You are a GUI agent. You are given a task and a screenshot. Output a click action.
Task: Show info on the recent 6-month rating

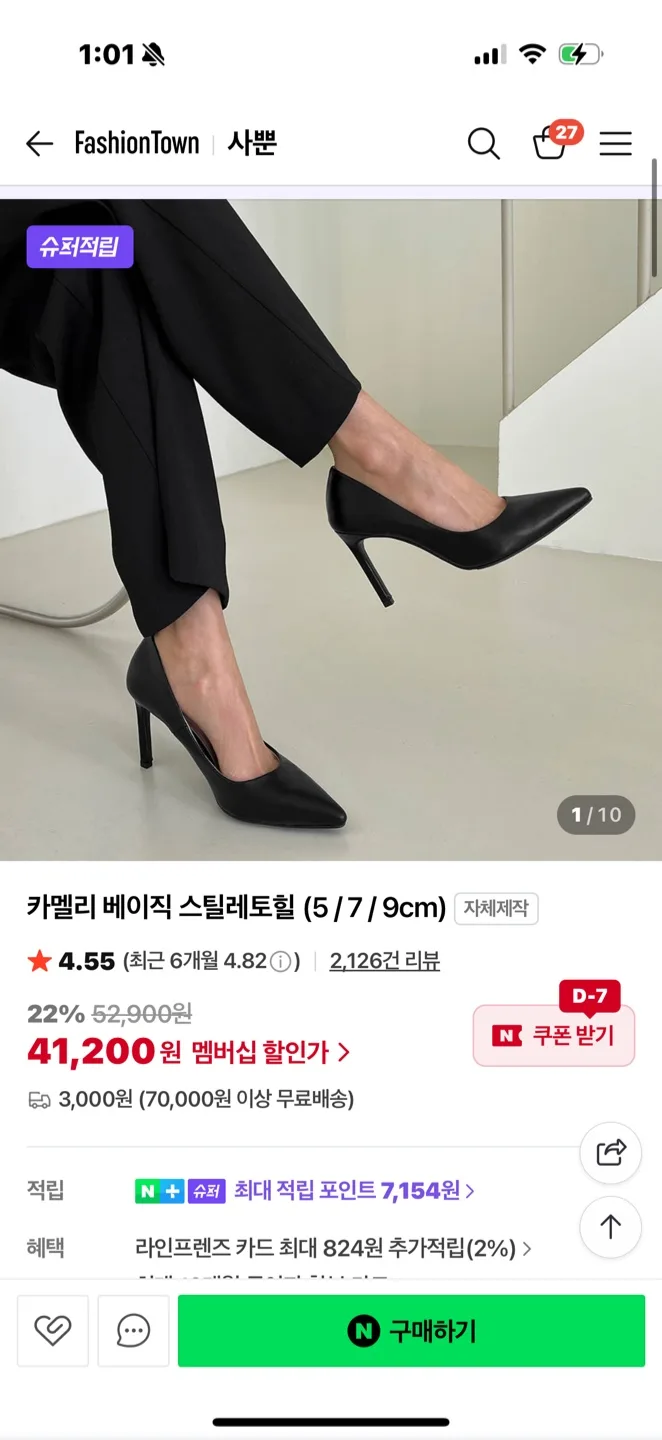click(281, 962)
